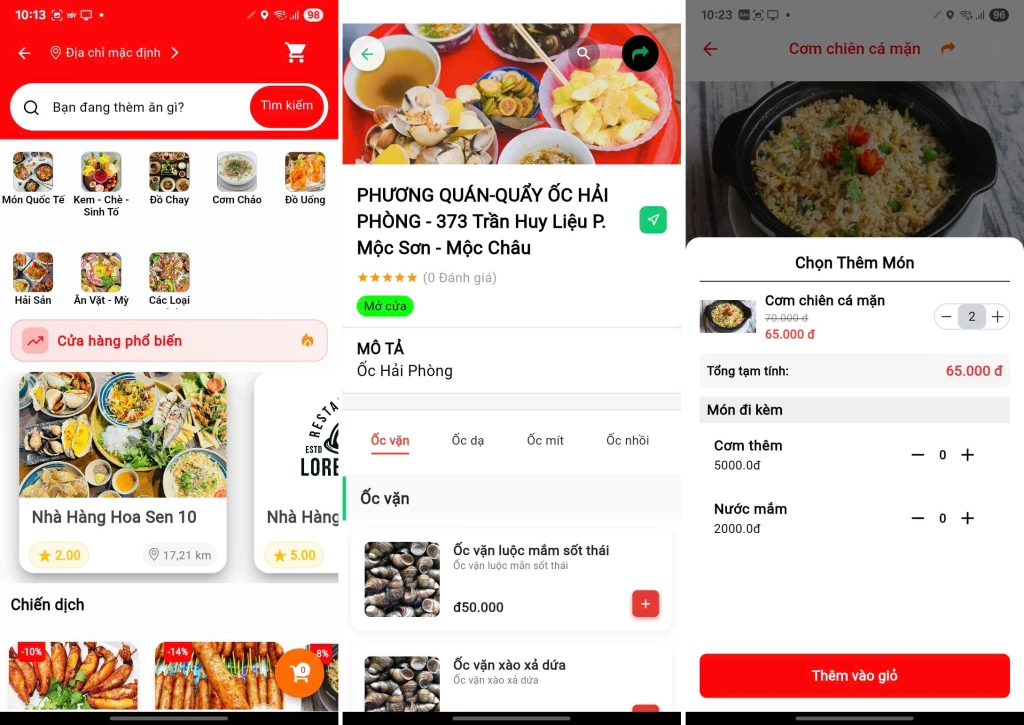Screen dimensions: 1024x725
Task: Open the shopping cart in the header
Action: (x=296, y=53)
